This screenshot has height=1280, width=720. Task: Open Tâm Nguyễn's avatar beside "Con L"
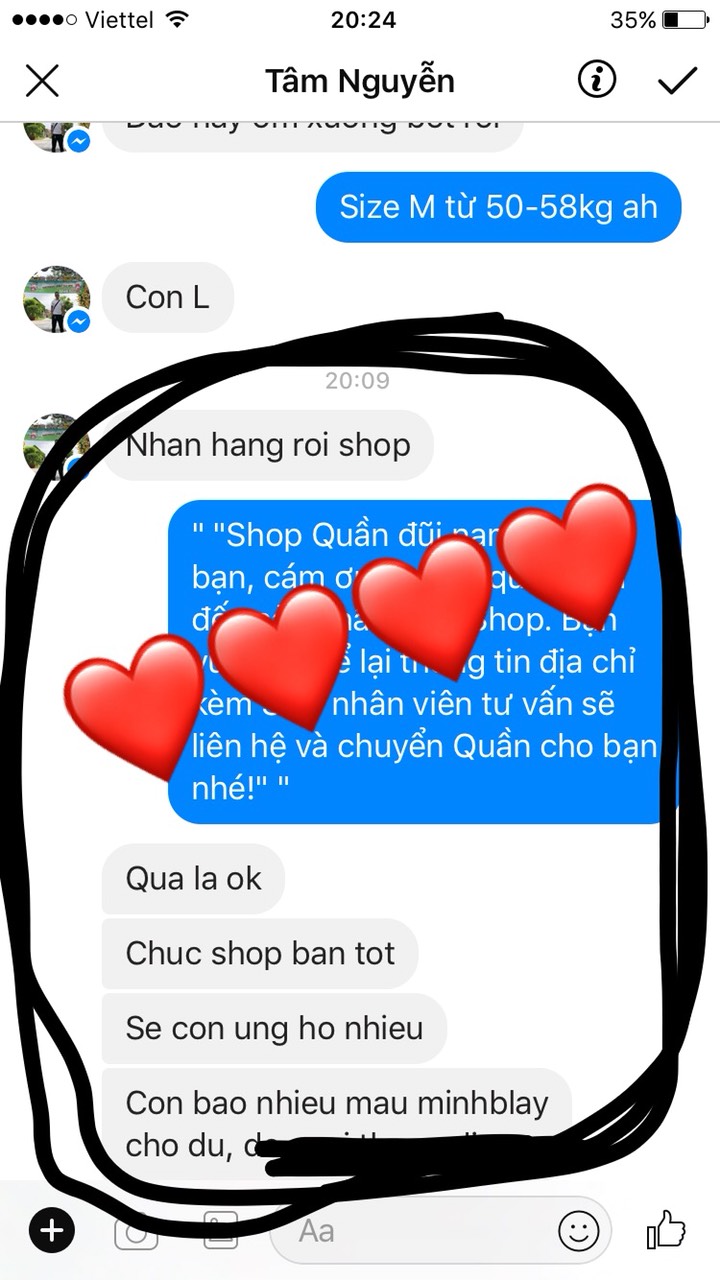click(x=56, y=299)
